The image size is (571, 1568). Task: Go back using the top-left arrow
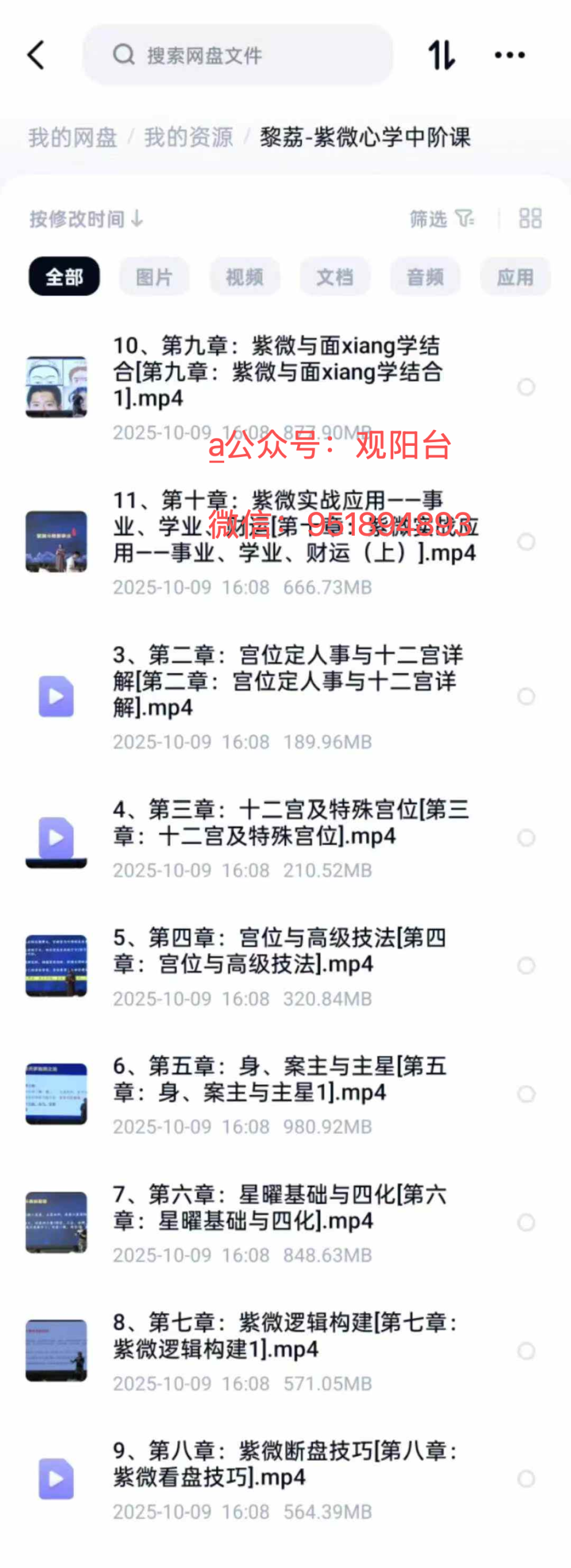coord(36,55)
